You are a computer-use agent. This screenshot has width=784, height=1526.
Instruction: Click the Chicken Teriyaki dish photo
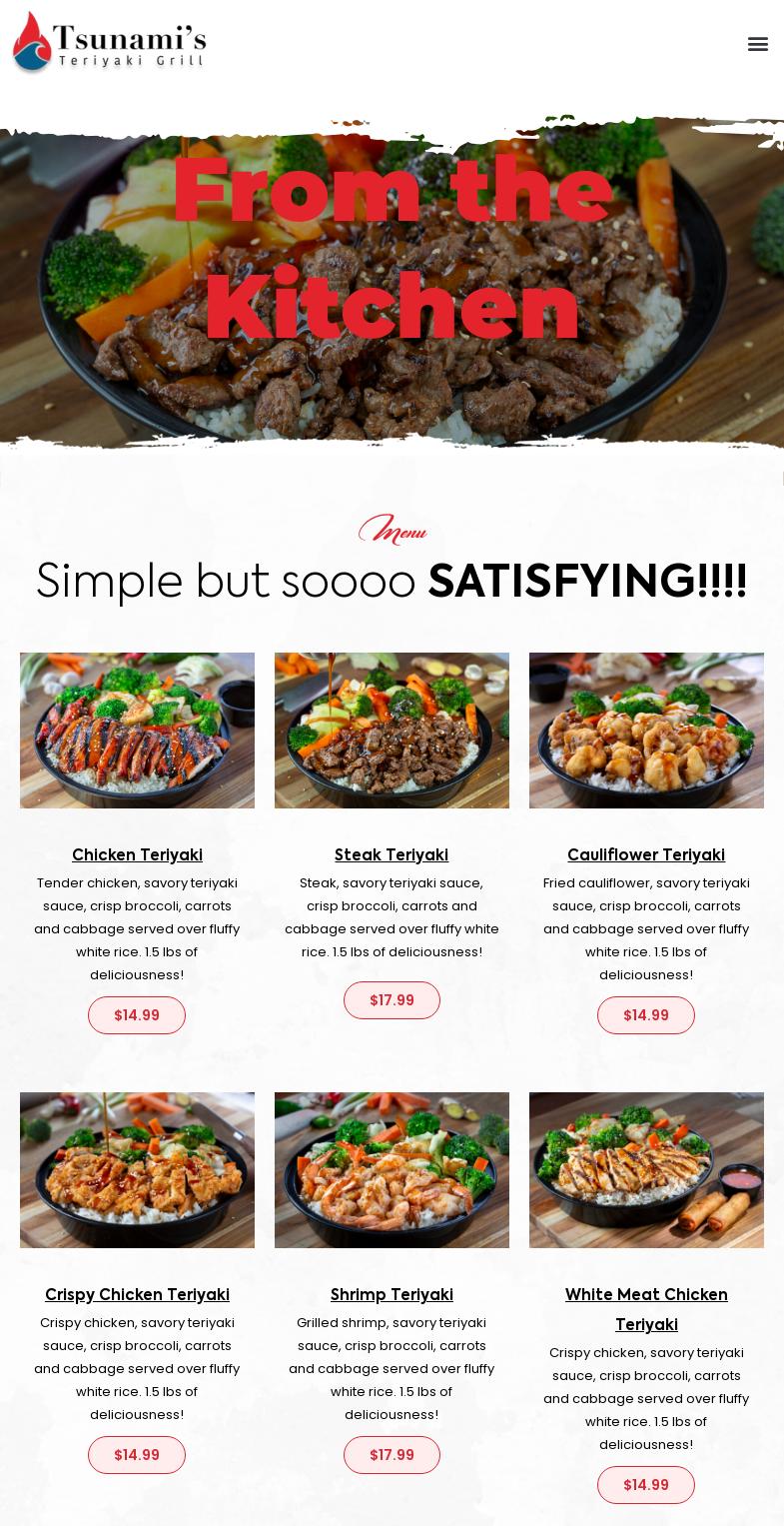(x=137, y=730)
